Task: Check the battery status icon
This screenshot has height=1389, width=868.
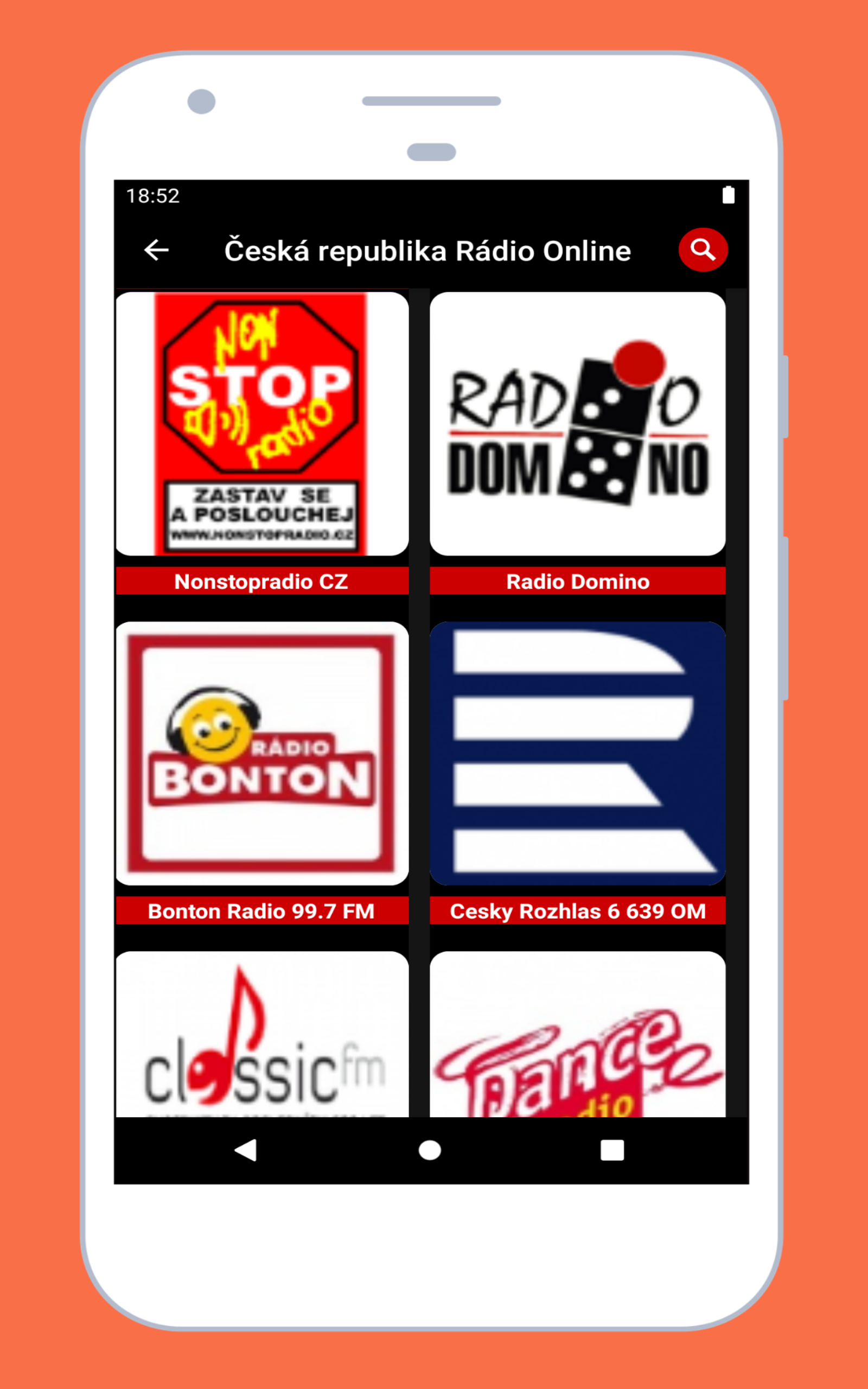Action: (728, 196)
